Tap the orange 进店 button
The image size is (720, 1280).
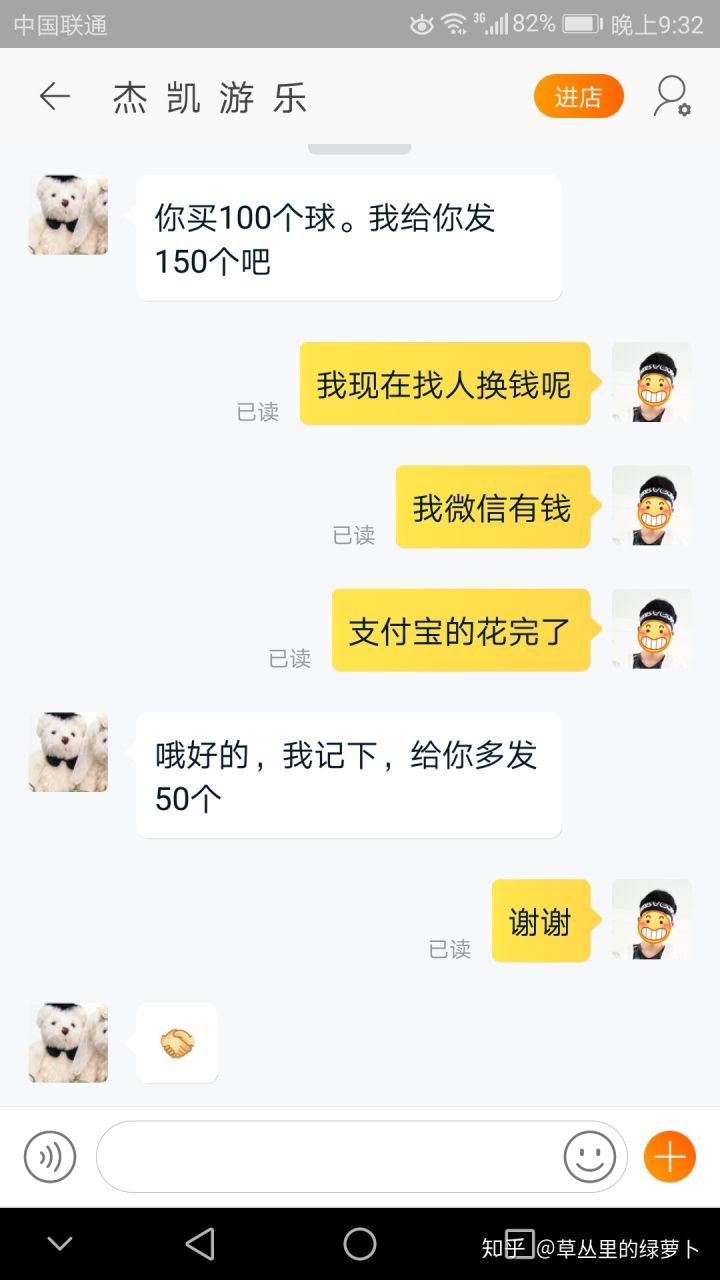578,97
